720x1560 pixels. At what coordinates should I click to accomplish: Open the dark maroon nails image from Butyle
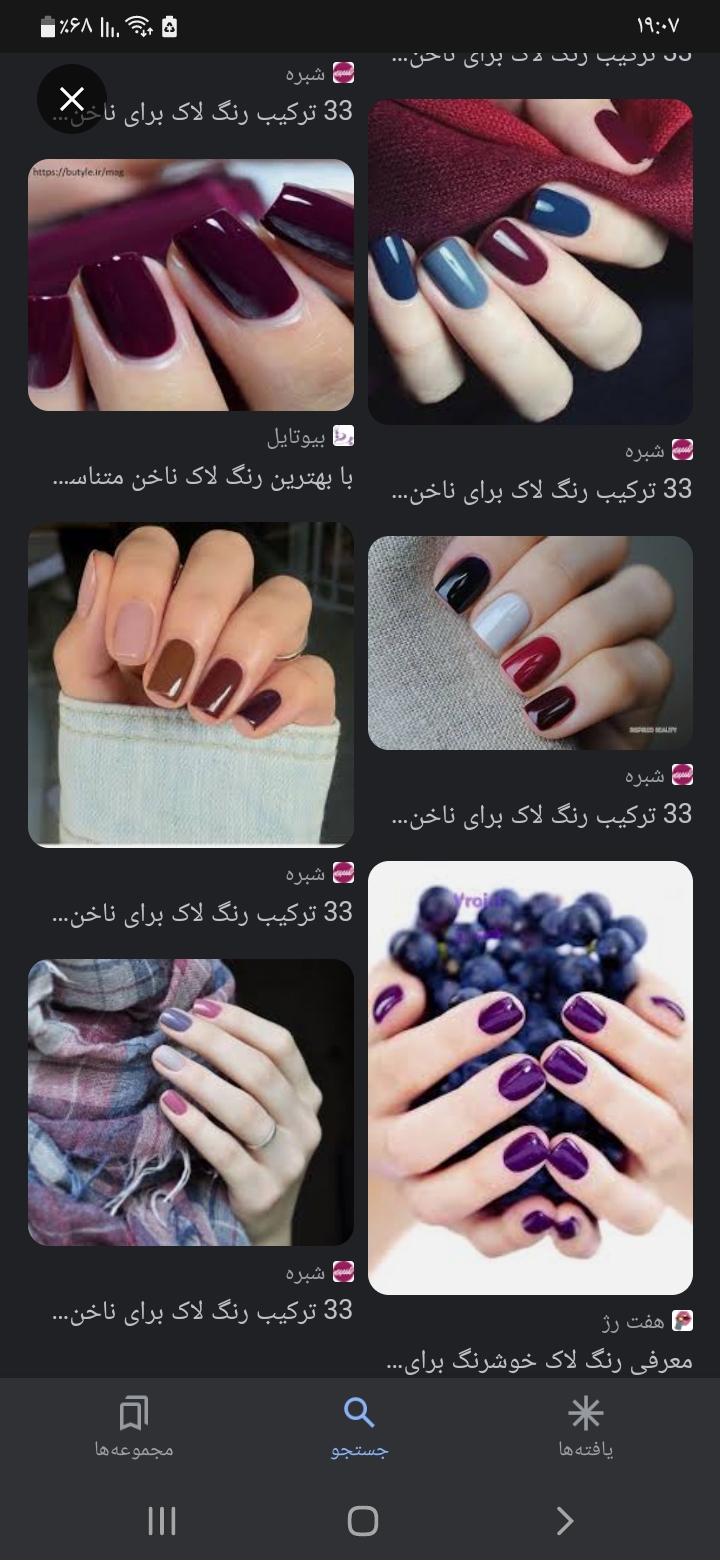[x=190, y=285]
